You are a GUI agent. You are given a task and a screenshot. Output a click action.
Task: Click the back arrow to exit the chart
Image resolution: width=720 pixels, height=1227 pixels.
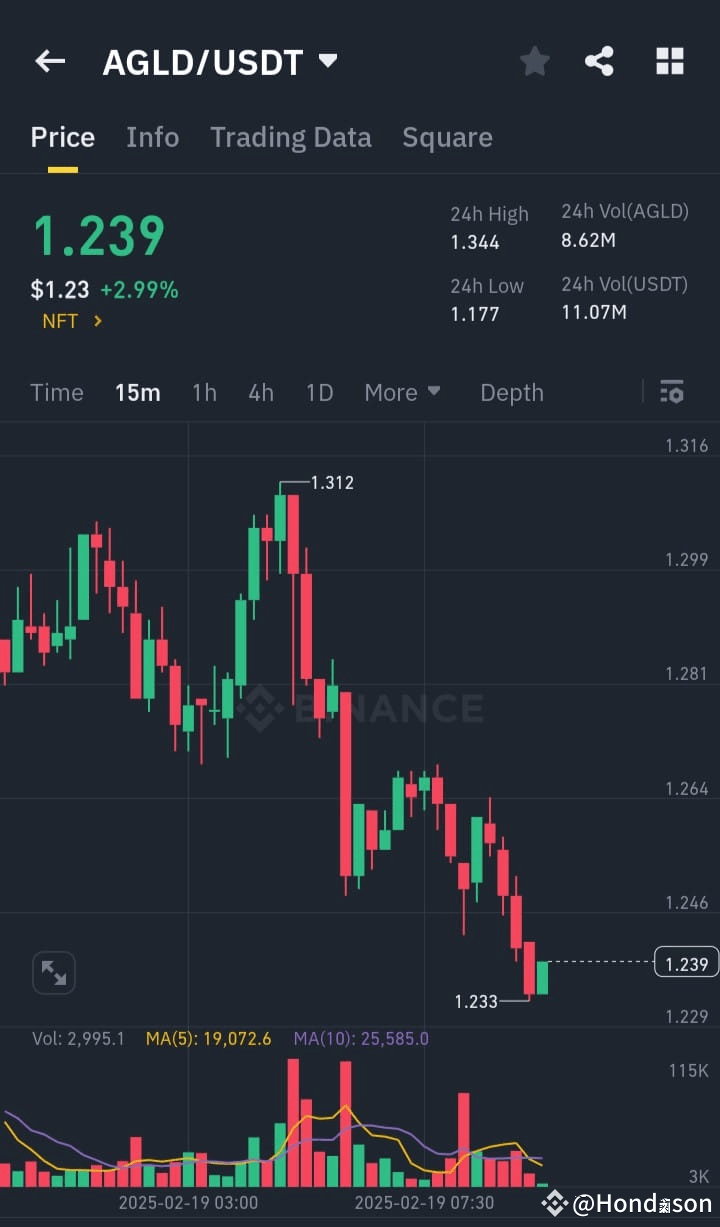[x=49, y=61]
